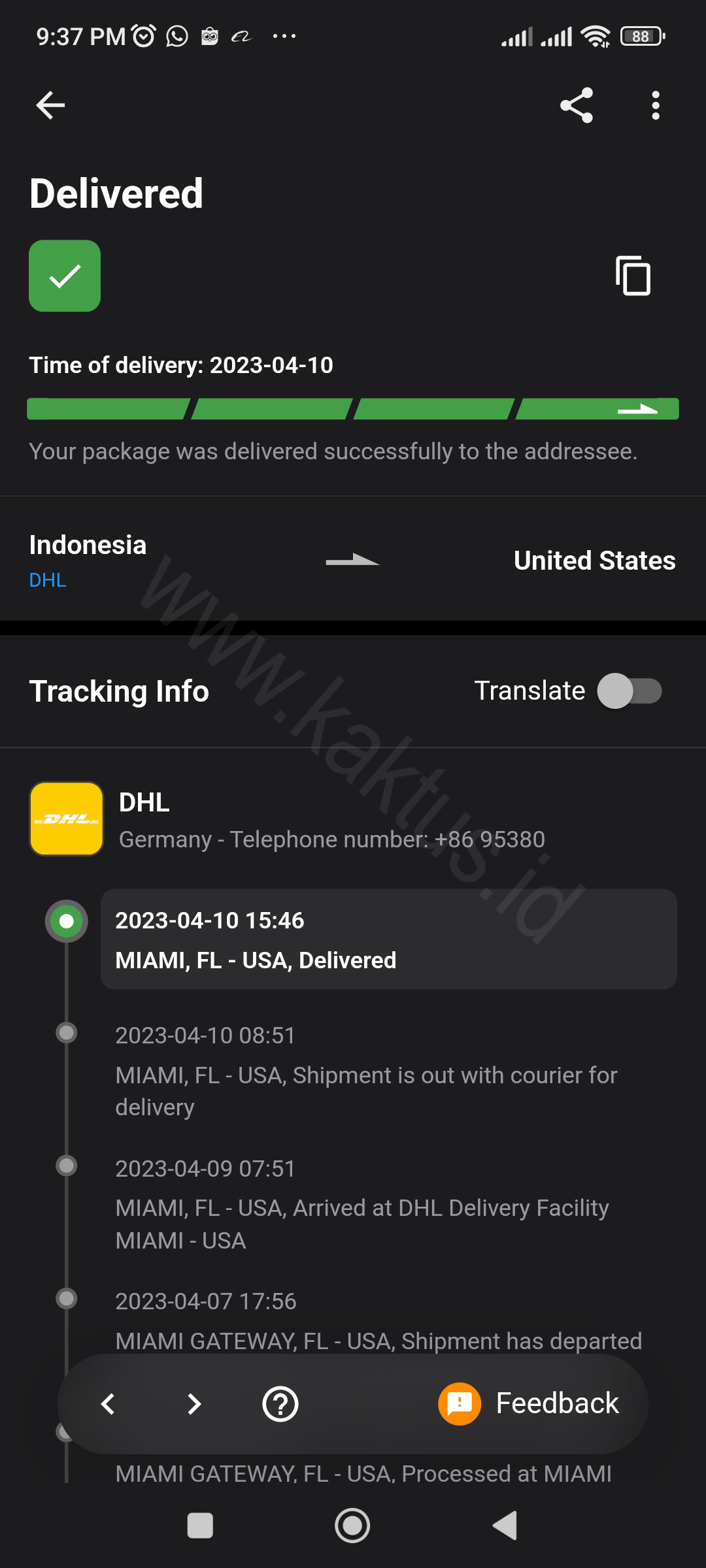Open the DHL carrier link under Indonesia
This screenshot has height=1568, width=706.
48,580
